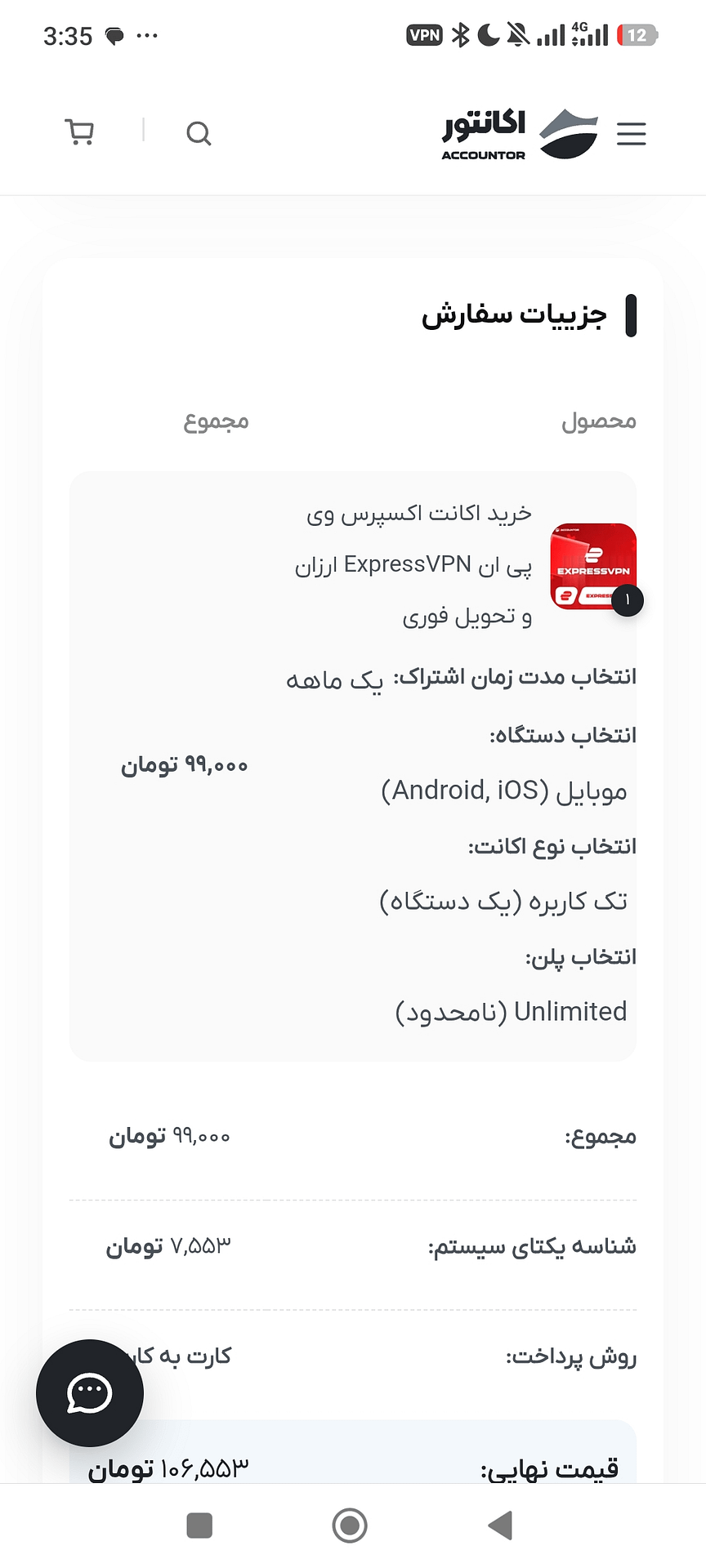Image resolution: width=706 pixels, height=1568 pixels.
Task: Open the search icon
Action: 199,133
